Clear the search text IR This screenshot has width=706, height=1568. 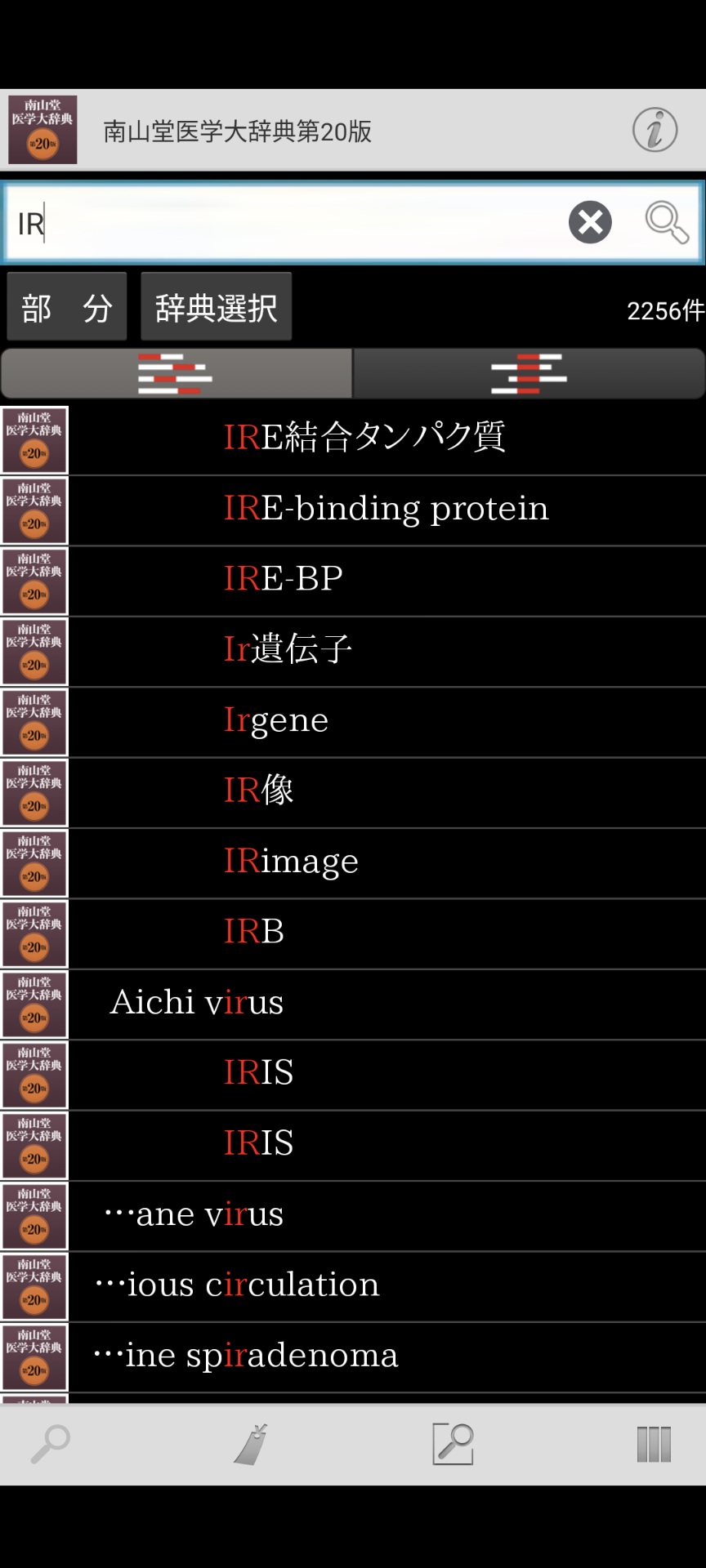pos(590,222)
